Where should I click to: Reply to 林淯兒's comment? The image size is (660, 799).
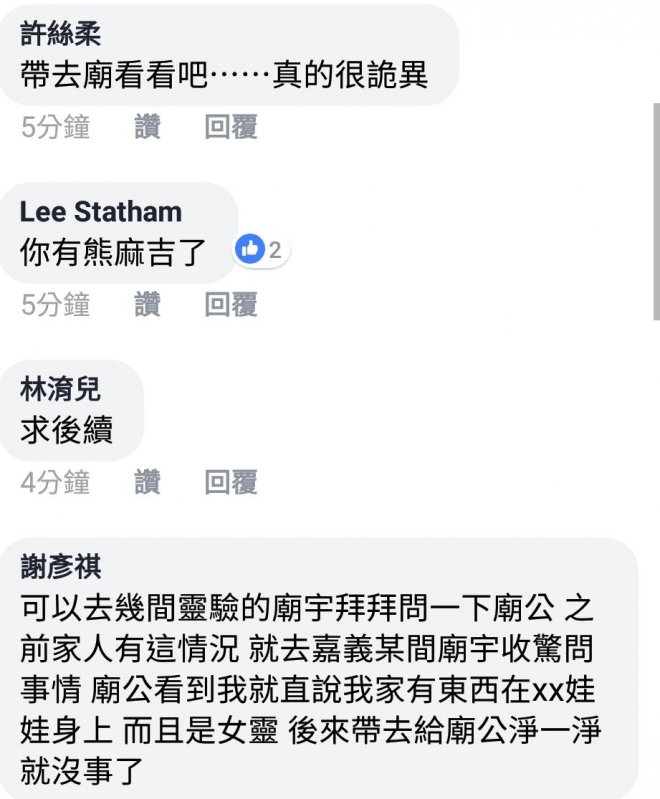231,482
